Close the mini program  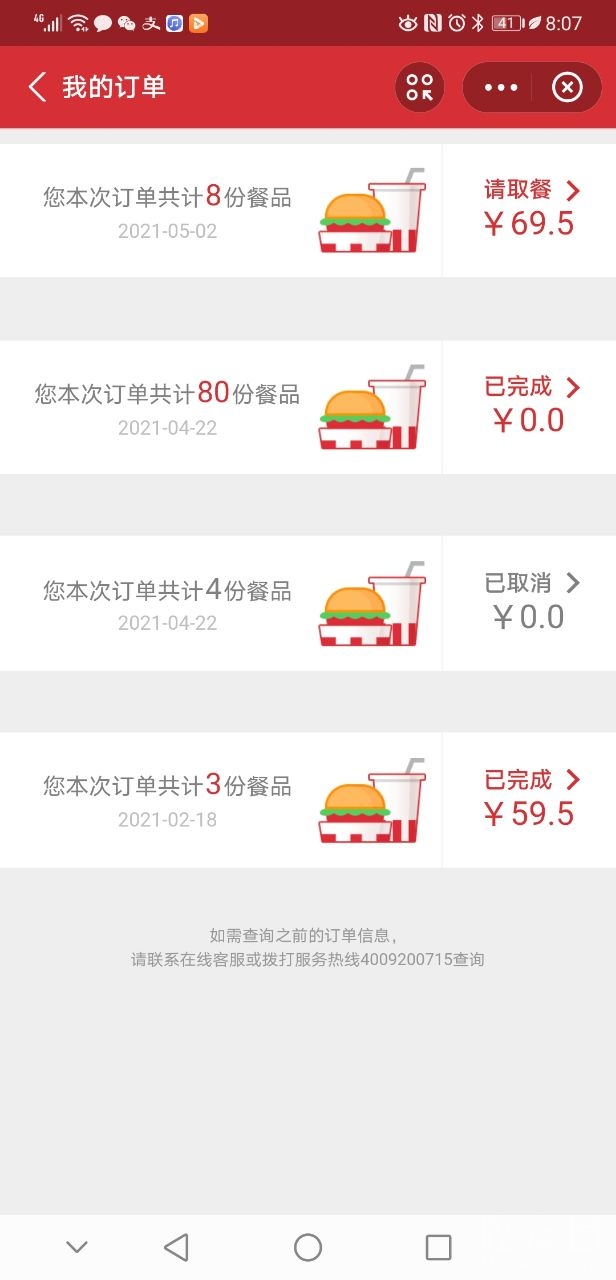pos(567,87)
